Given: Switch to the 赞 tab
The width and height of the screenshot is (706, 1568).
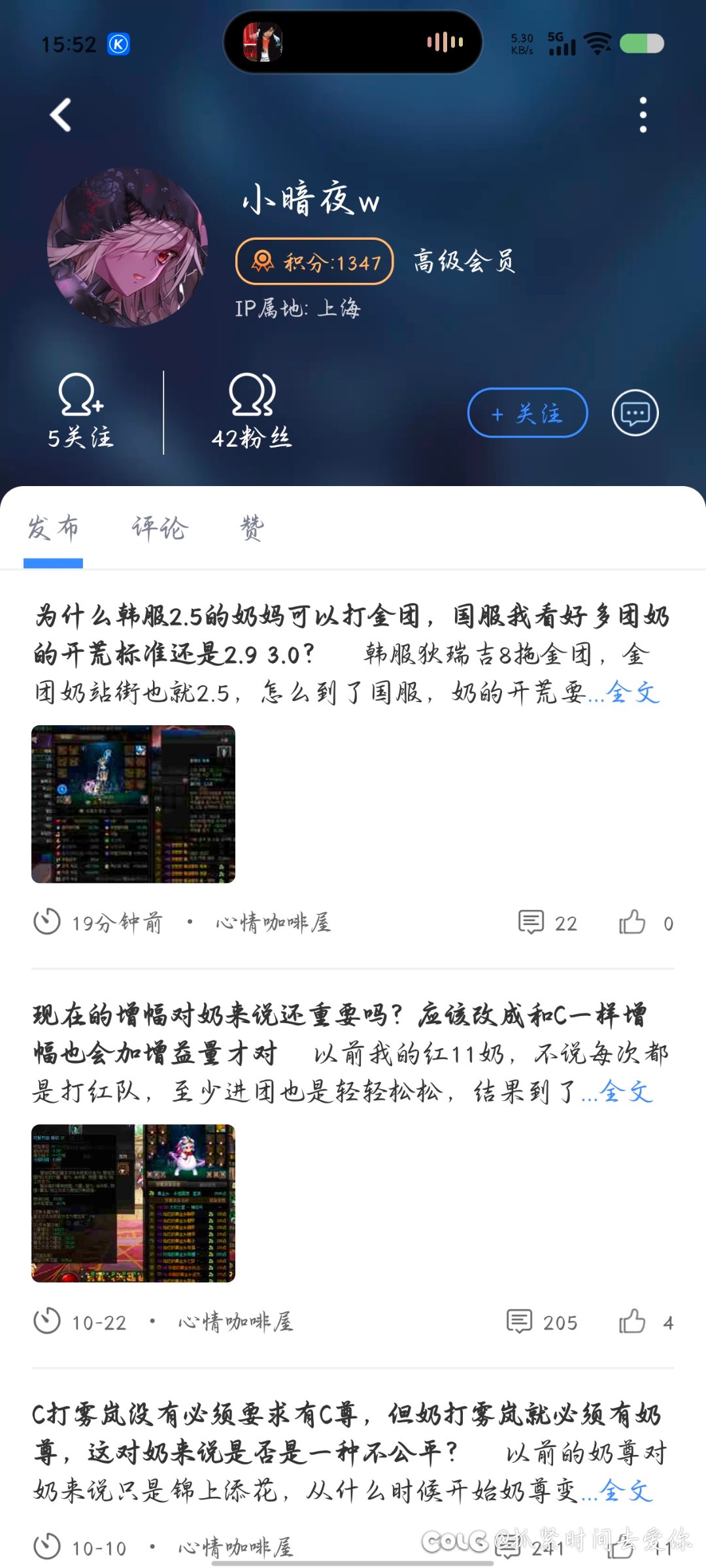Looking at the screenshot, I should (252, 528).
